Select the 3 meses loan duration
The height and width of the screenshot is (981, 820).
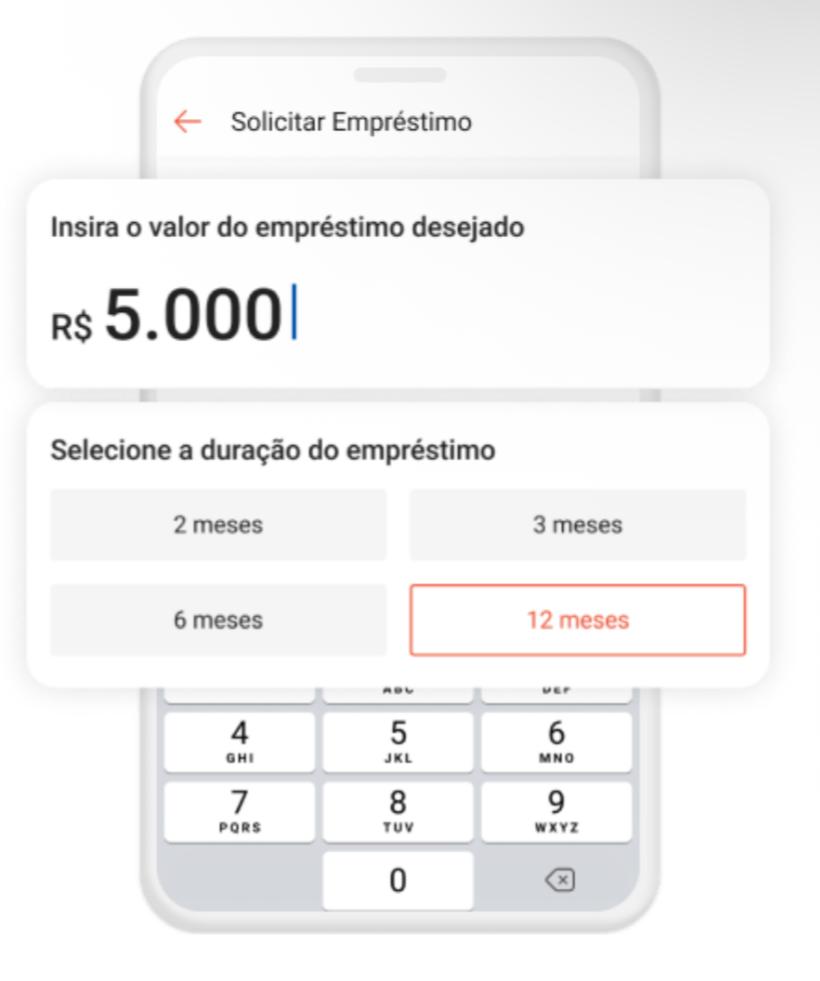[x=578, y=522]
